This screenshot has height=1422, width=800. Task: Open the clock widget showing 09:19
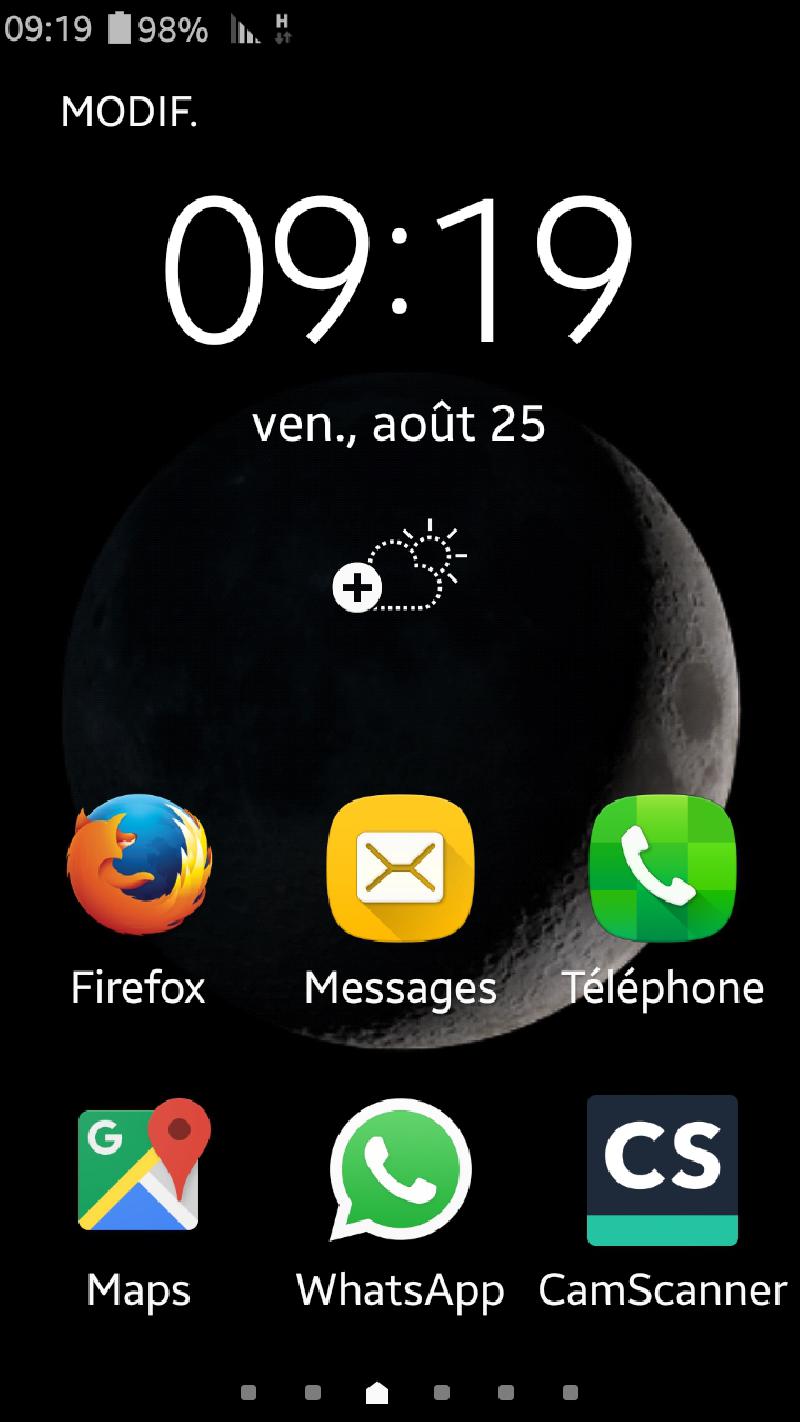point(398,268)
